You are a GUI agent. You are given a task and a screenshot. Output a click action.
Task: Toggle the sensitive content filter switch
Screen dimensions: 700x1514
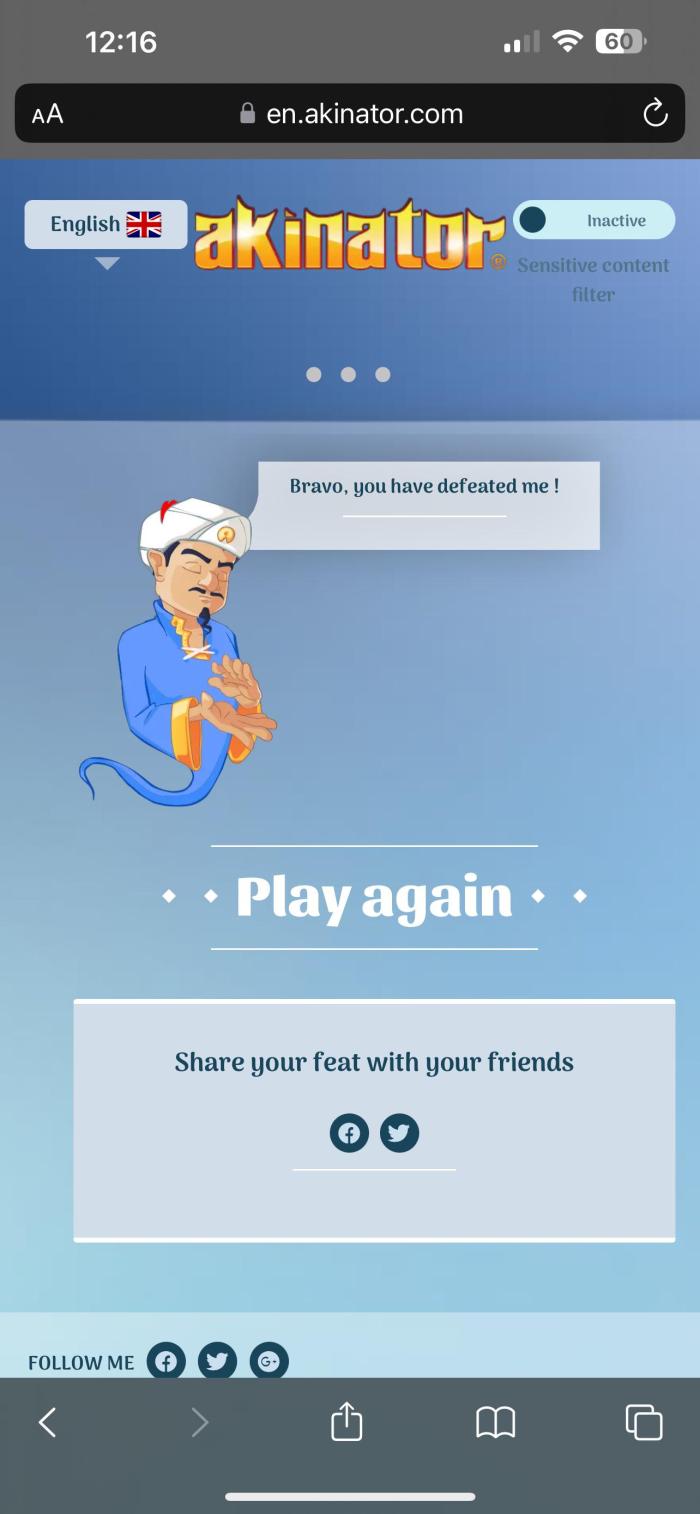point(593,220)
